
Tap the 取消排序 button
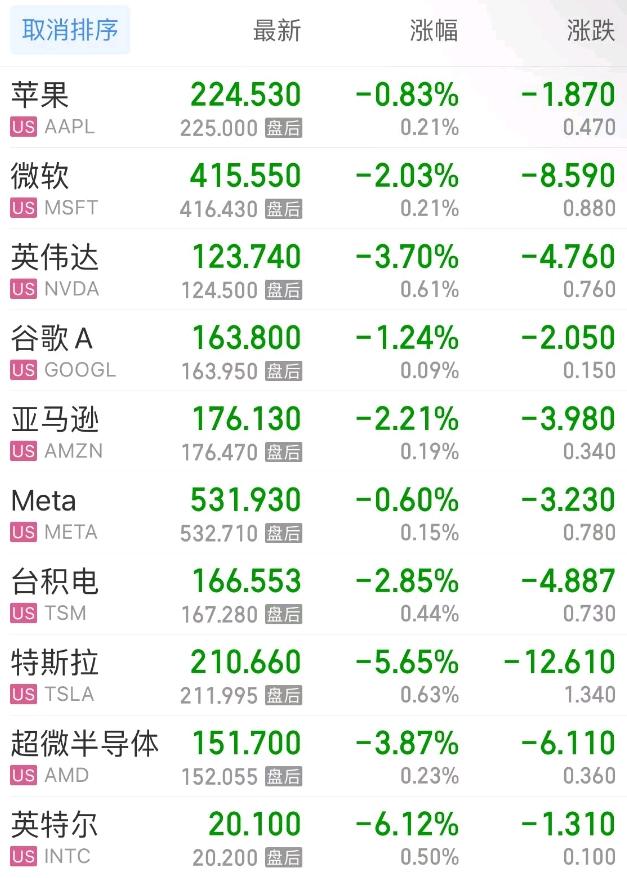click(x=70, y=30)
